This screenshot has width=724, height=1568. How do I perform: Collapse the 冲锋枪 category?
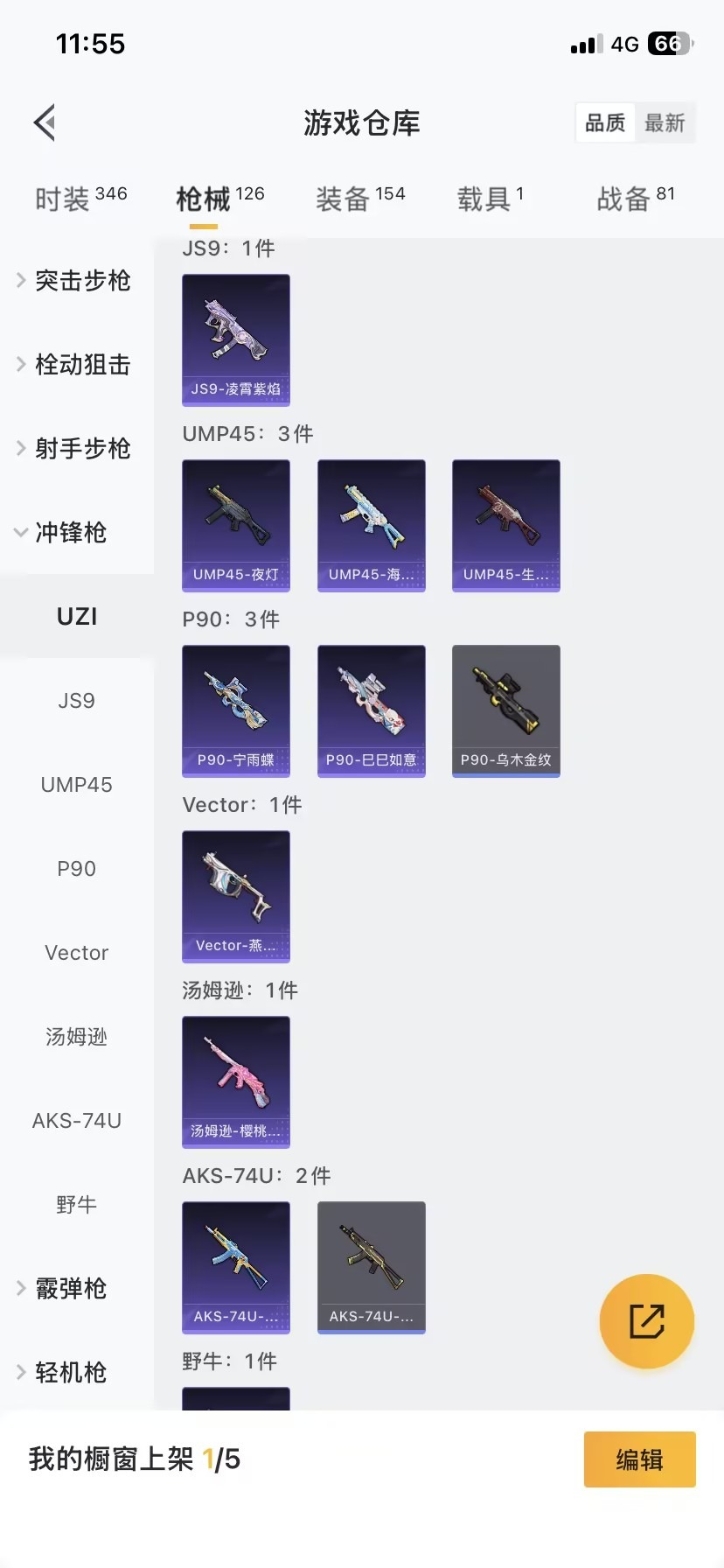[x=70, y=533]
